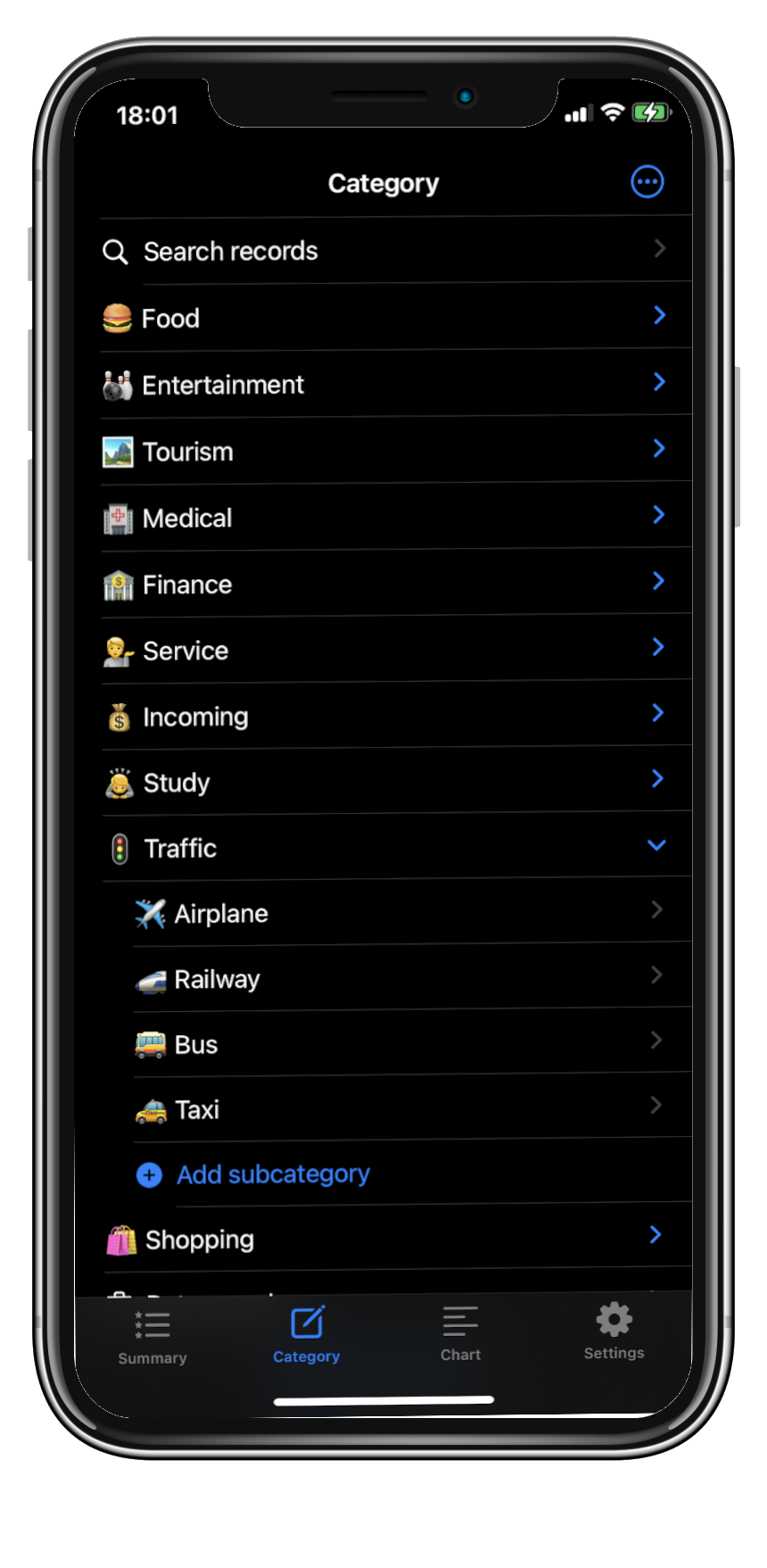Expand the Medical category
The image size is (767, 1568).
tap(659, 514)
